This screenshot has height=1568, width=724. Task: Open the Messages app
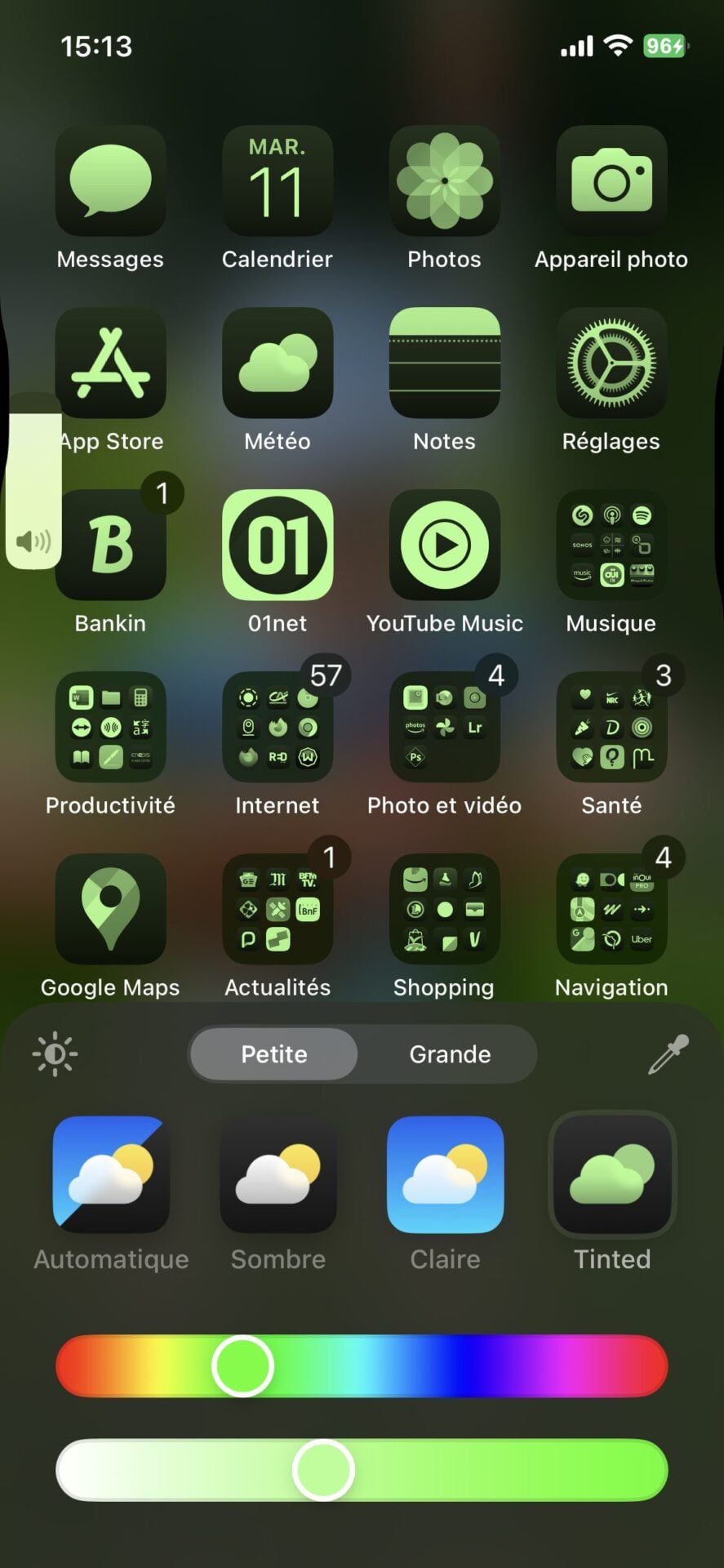click(x=111, y=181)
